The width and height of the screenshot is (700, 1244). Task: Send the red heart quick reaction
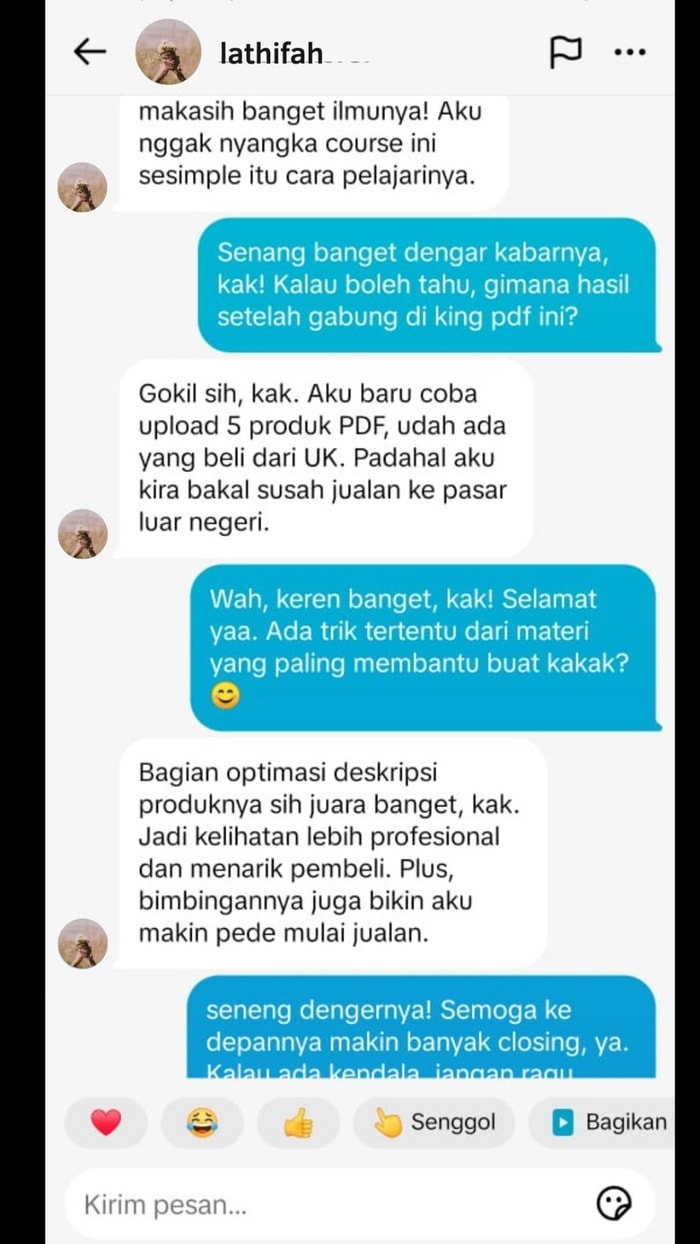point(106,1123)
